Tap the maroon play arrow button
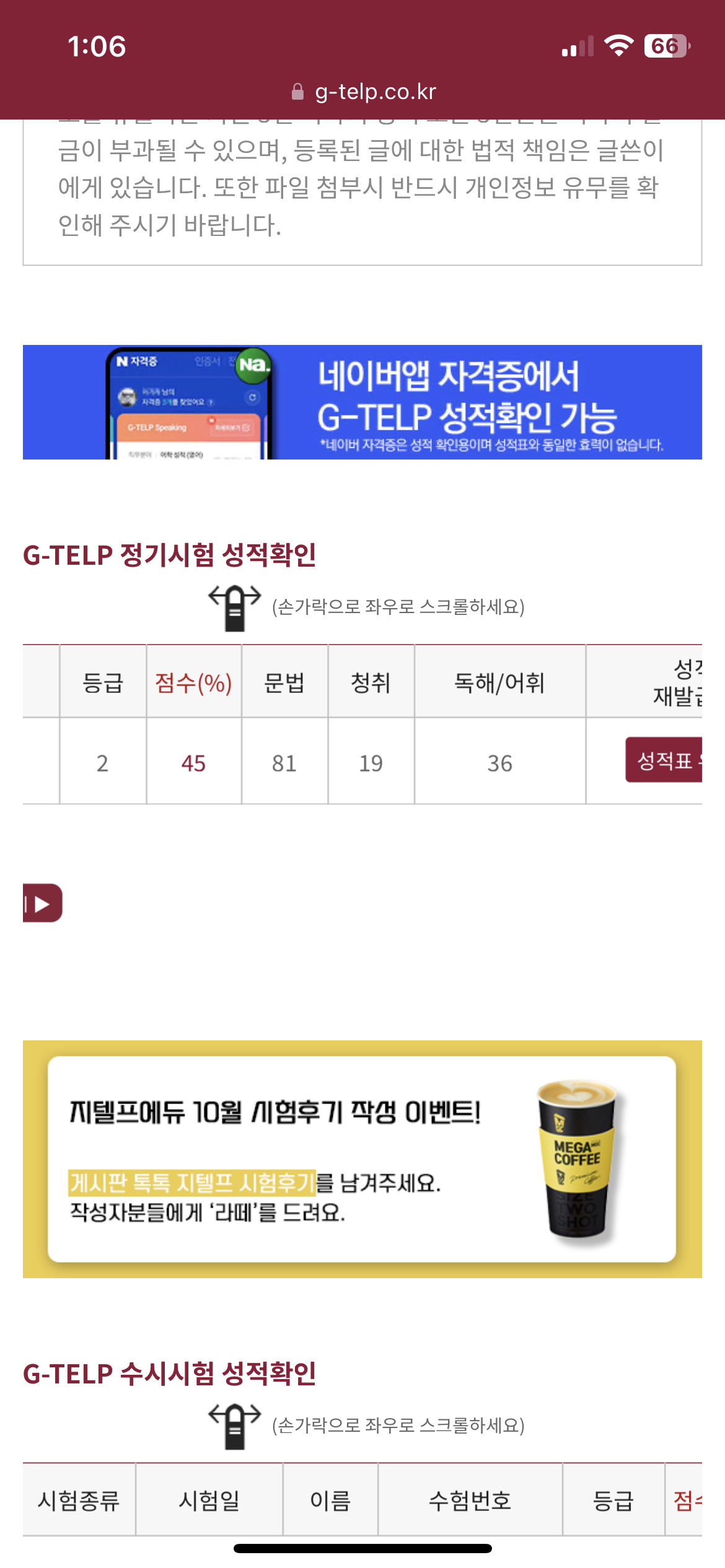The height and width of the screenshot is (1568, 725). click(x=42, y=903)
